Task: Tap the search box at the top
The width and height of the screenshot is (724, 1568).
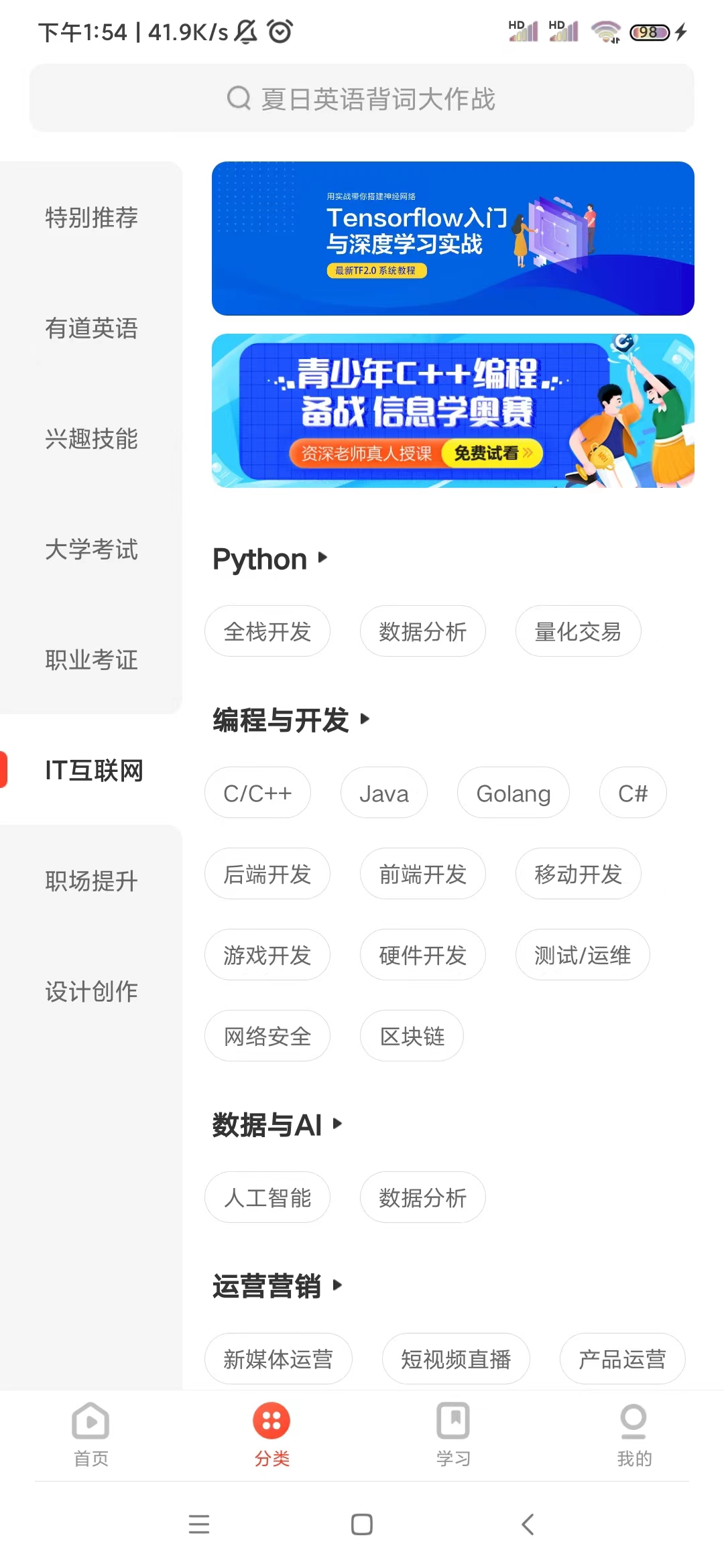Action: point(362,99)
